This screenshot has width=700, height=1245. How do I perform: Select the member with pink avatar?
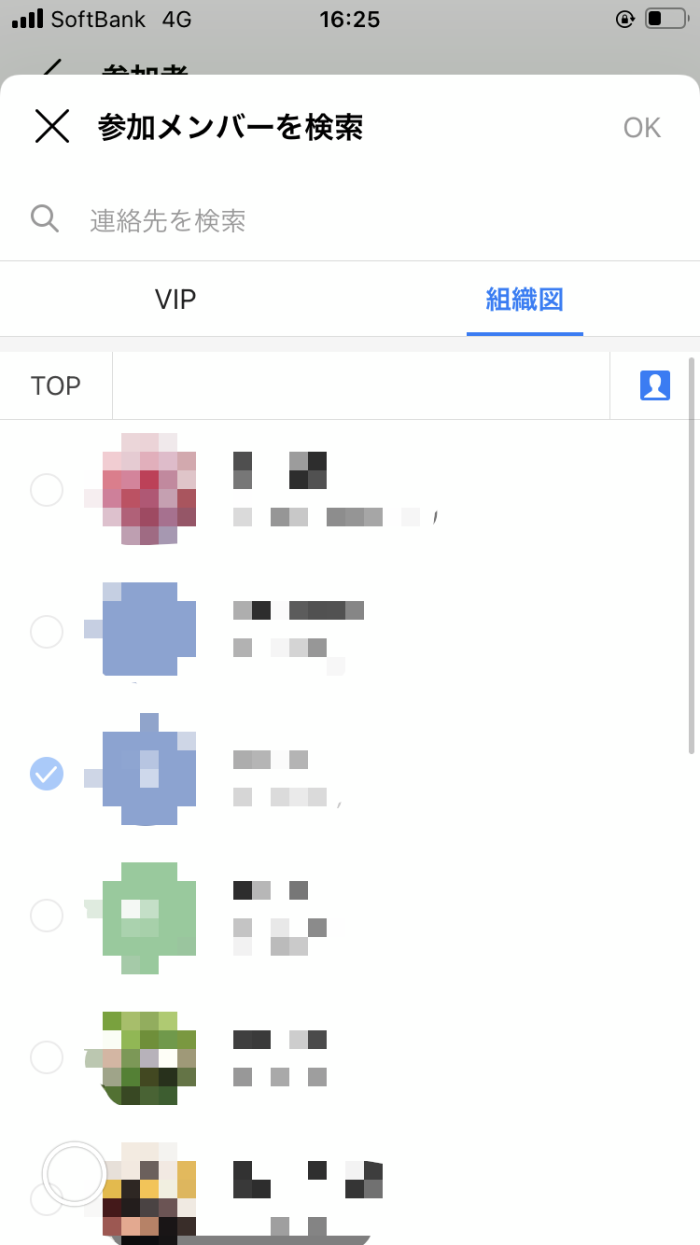pos(47,490)
